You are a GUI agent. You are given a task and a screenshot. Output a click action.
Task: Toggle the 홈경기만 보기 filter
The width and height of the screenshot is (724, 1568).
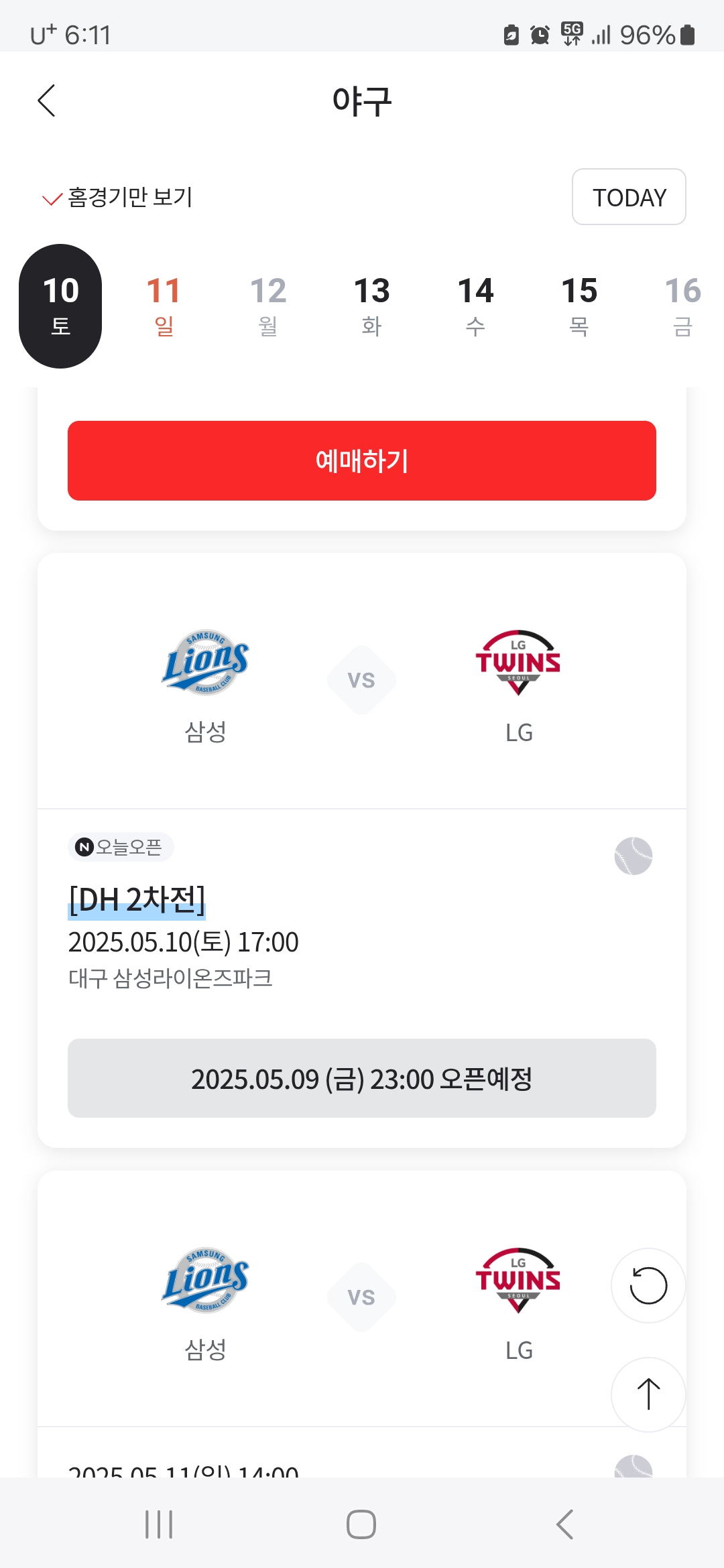coord(117,198)
